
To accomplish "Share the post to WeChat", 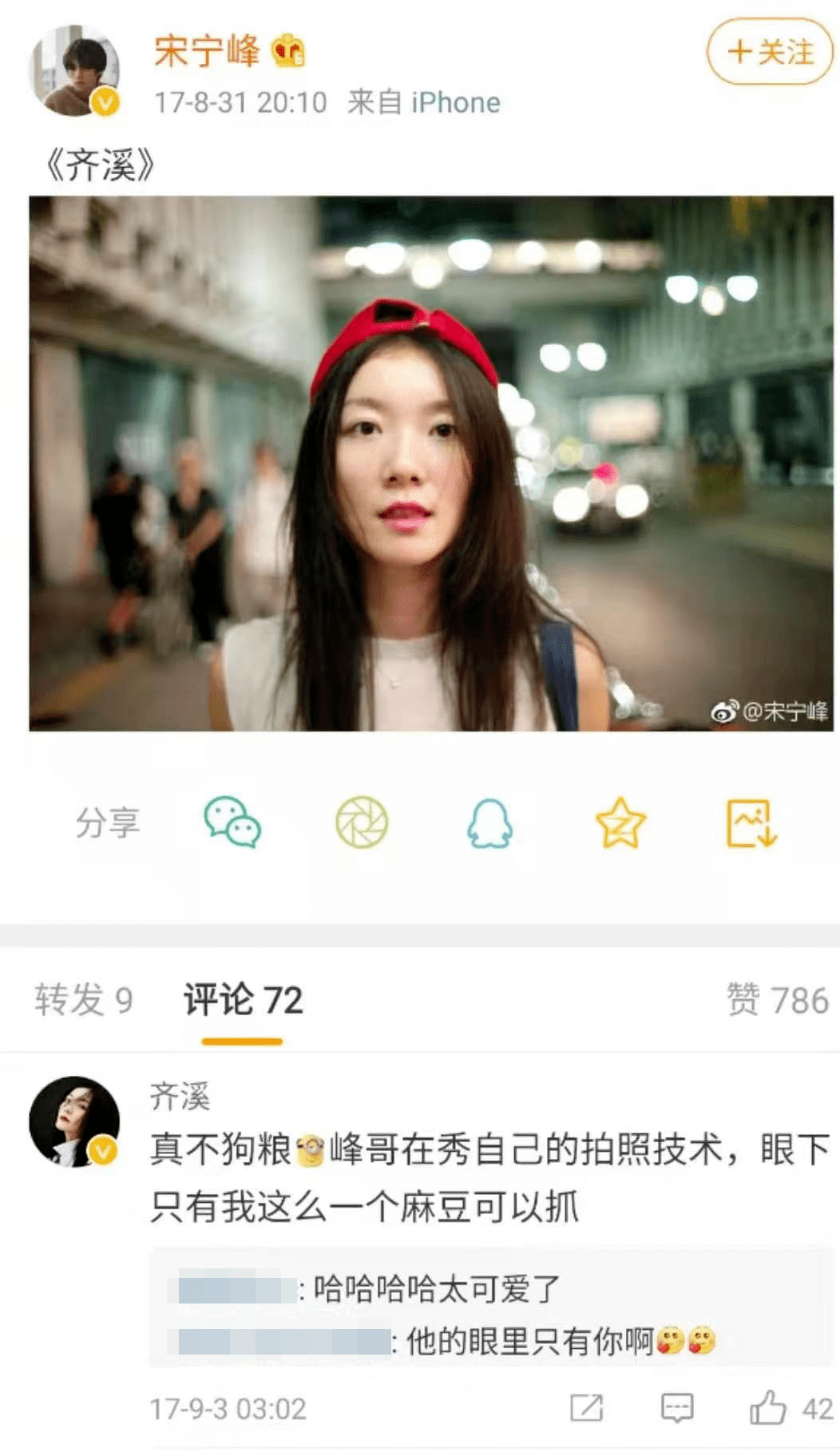I will tap(232, 822).
